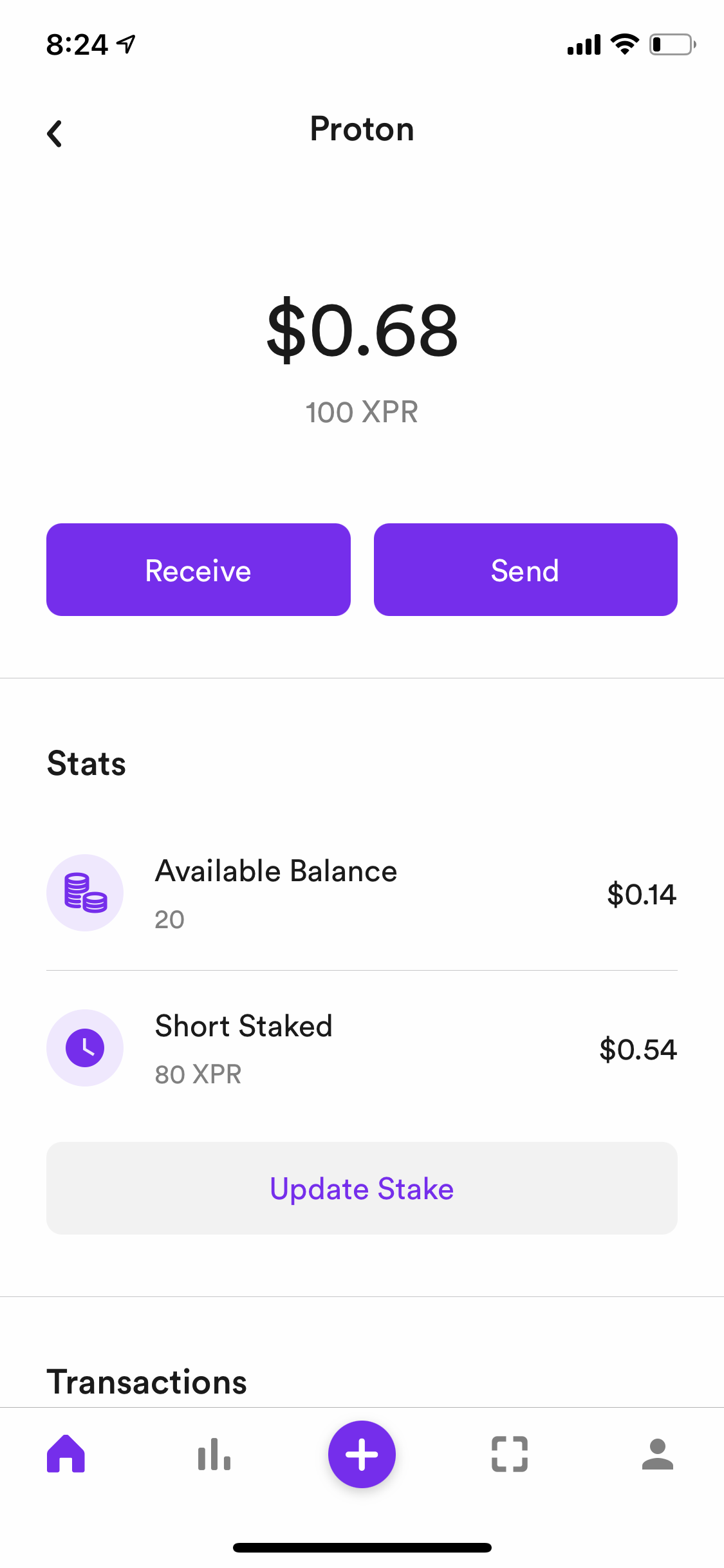This screenshot has width=724, height=1568.
Task: Click the Stats heading
Action: tap(86, 763)
